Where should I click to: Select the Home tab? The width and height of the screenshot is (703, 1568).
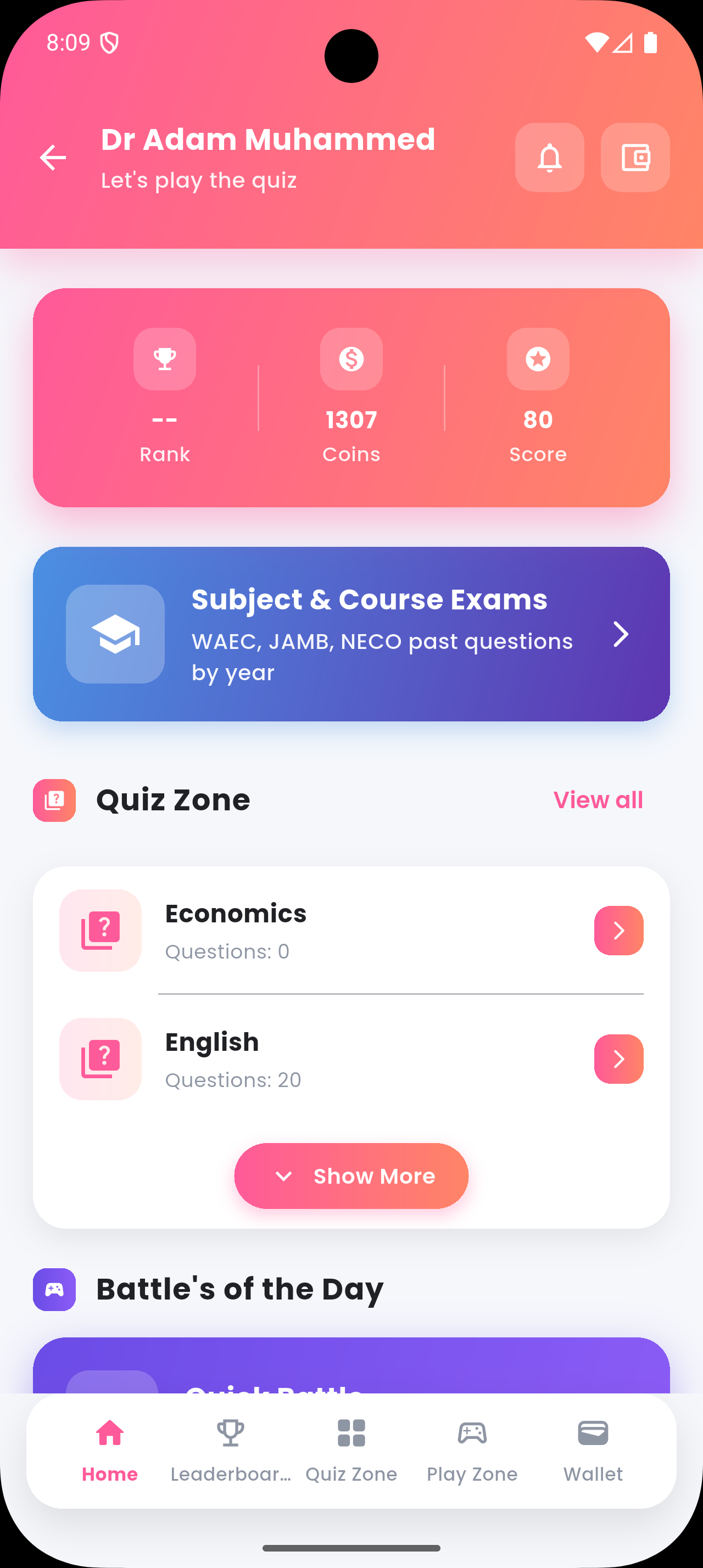[110, 1450]
